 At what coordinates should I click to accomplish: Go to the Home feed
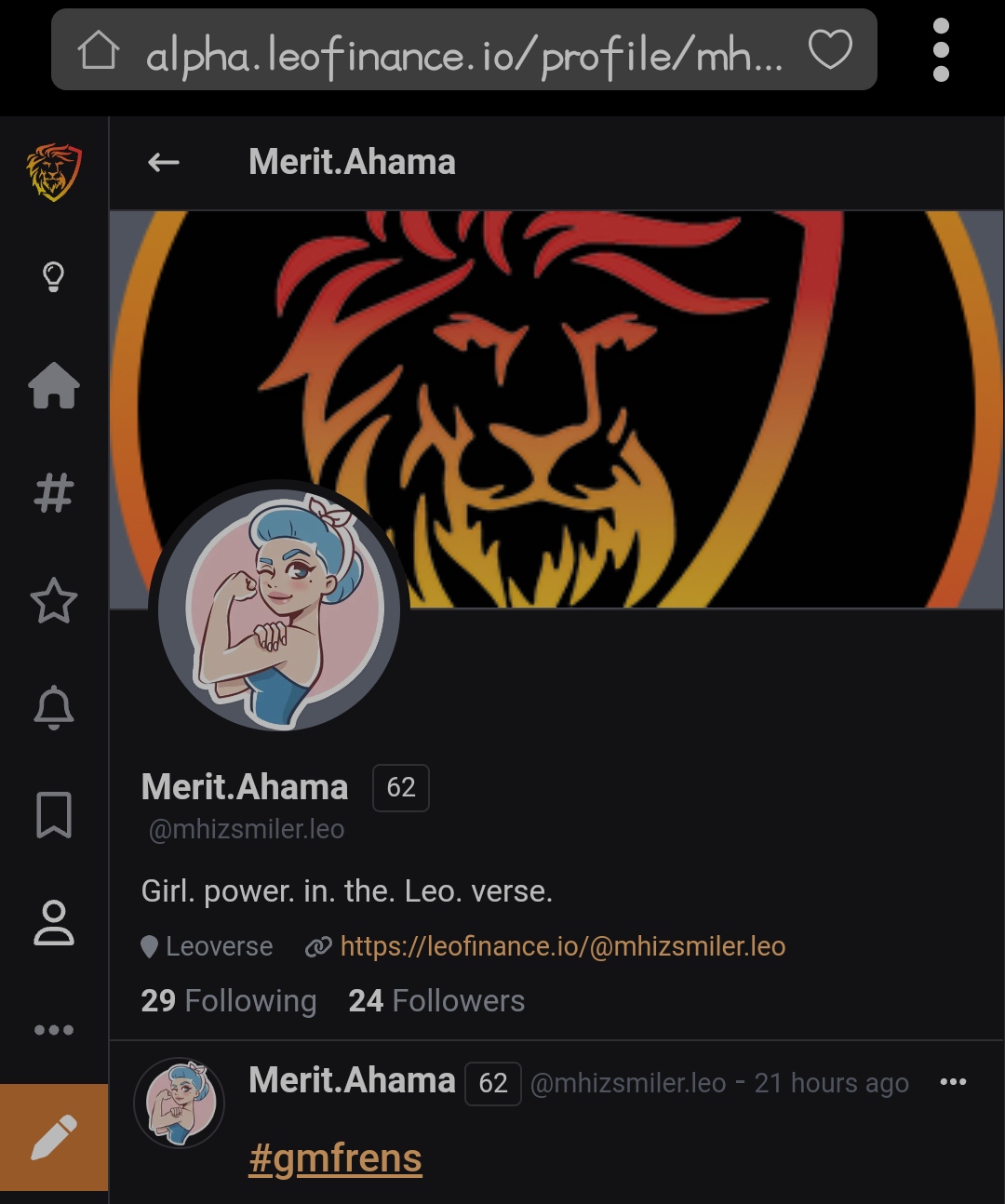coord(54,385)
